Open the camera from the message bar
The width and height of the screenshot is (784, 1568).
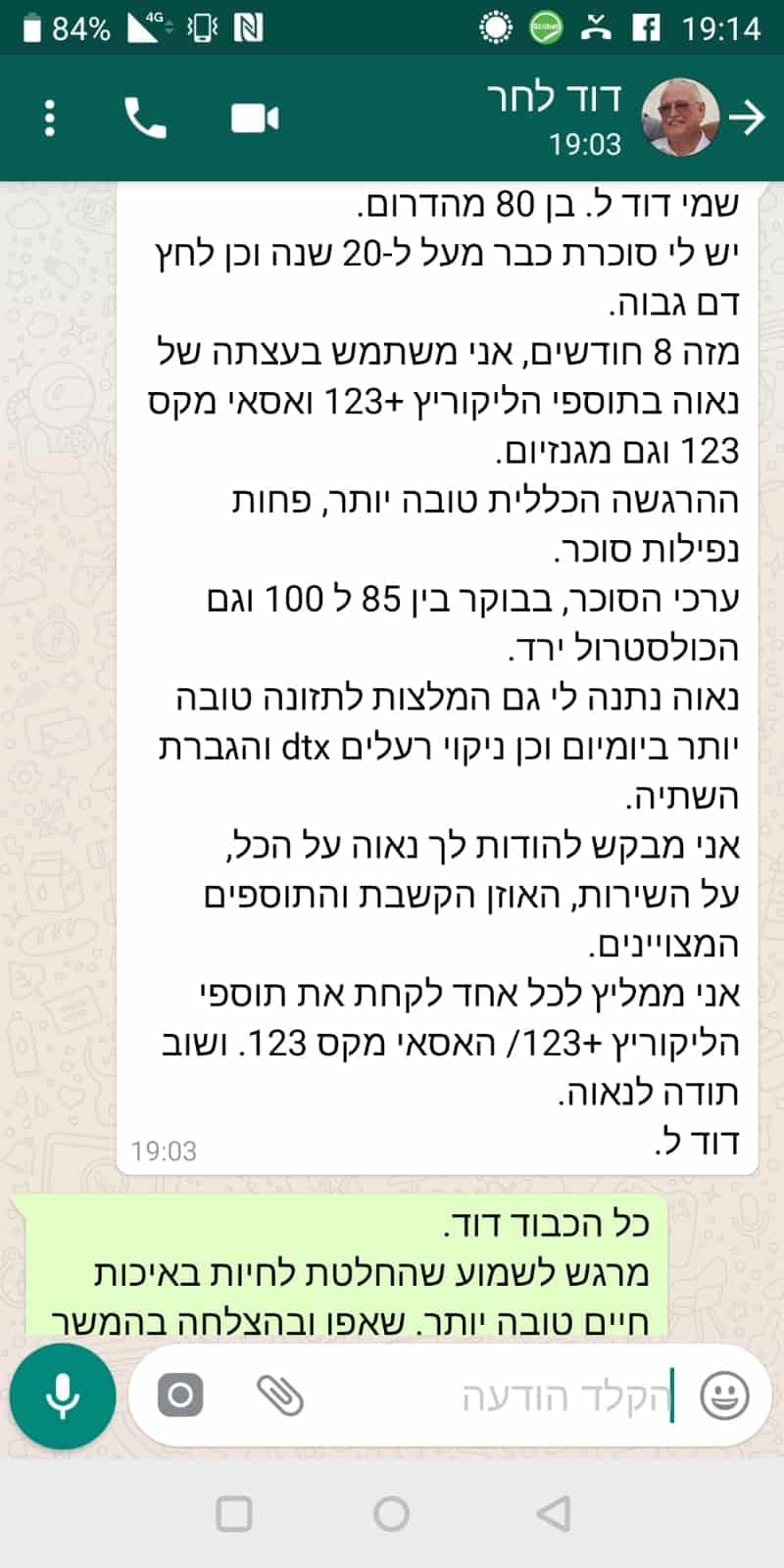click(180, 1396)
